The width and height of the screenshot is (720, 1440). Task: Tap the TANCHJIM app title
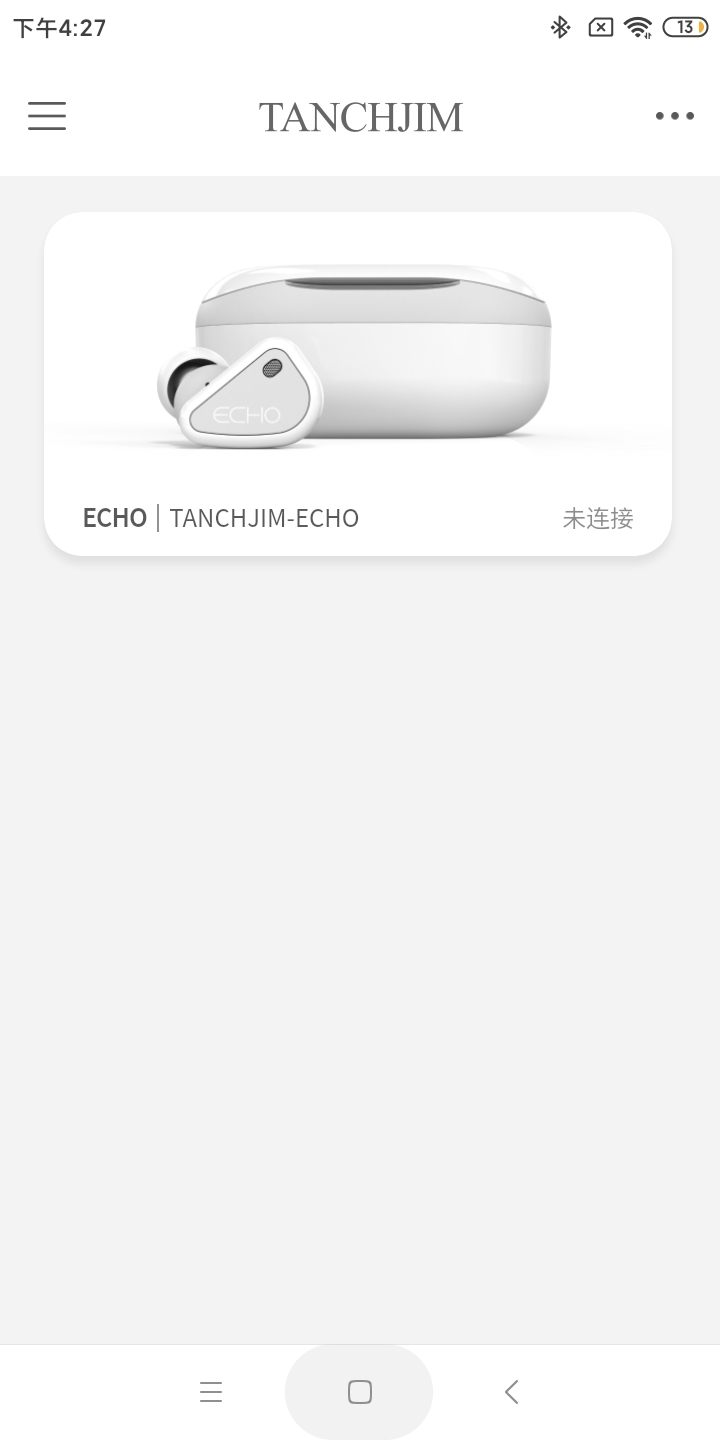pyautogui.click(x=360, y=116)
